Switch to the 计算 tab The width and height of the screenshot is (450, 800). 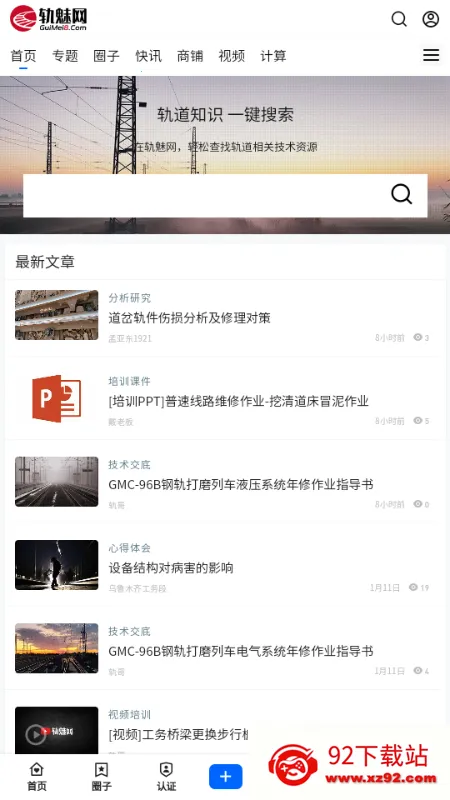(273, 56)
